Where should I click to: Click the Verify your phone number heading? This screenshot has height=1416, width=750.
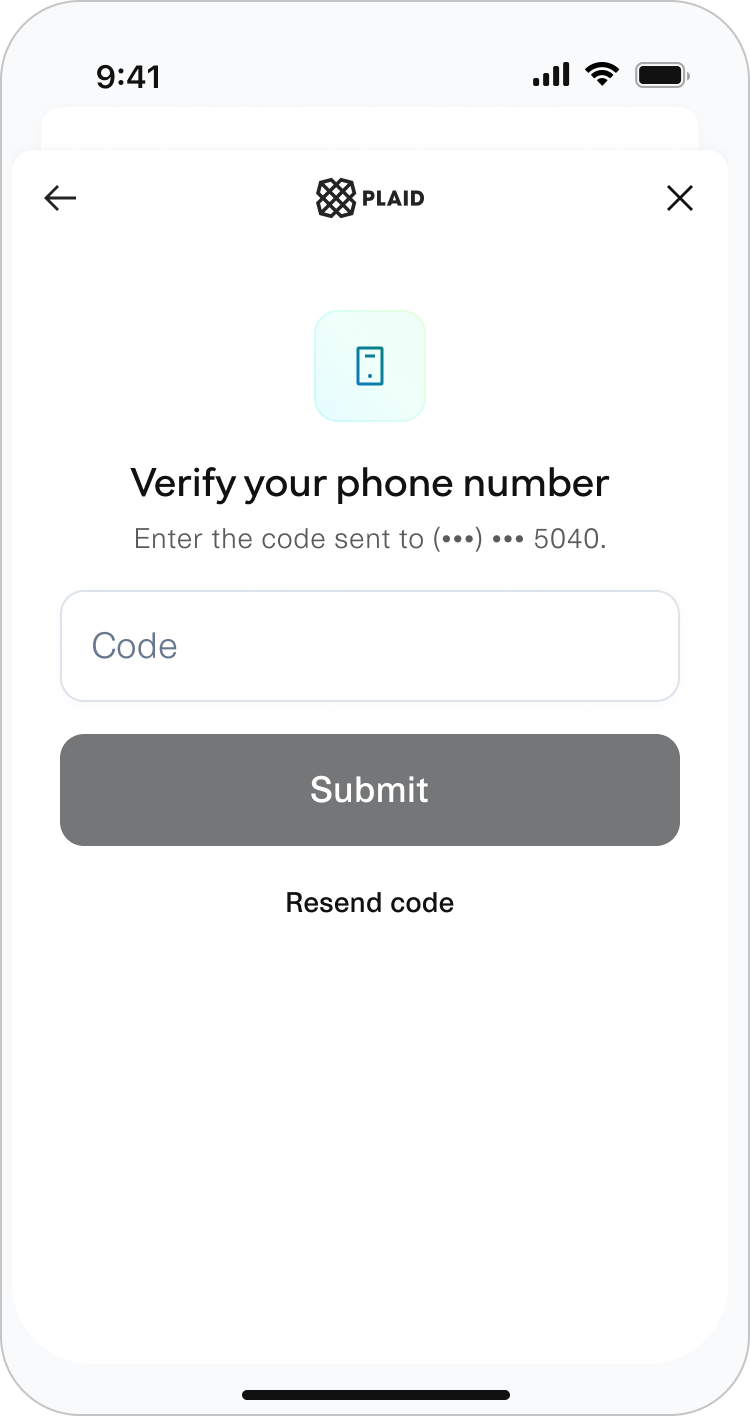[x=369, y=482]
